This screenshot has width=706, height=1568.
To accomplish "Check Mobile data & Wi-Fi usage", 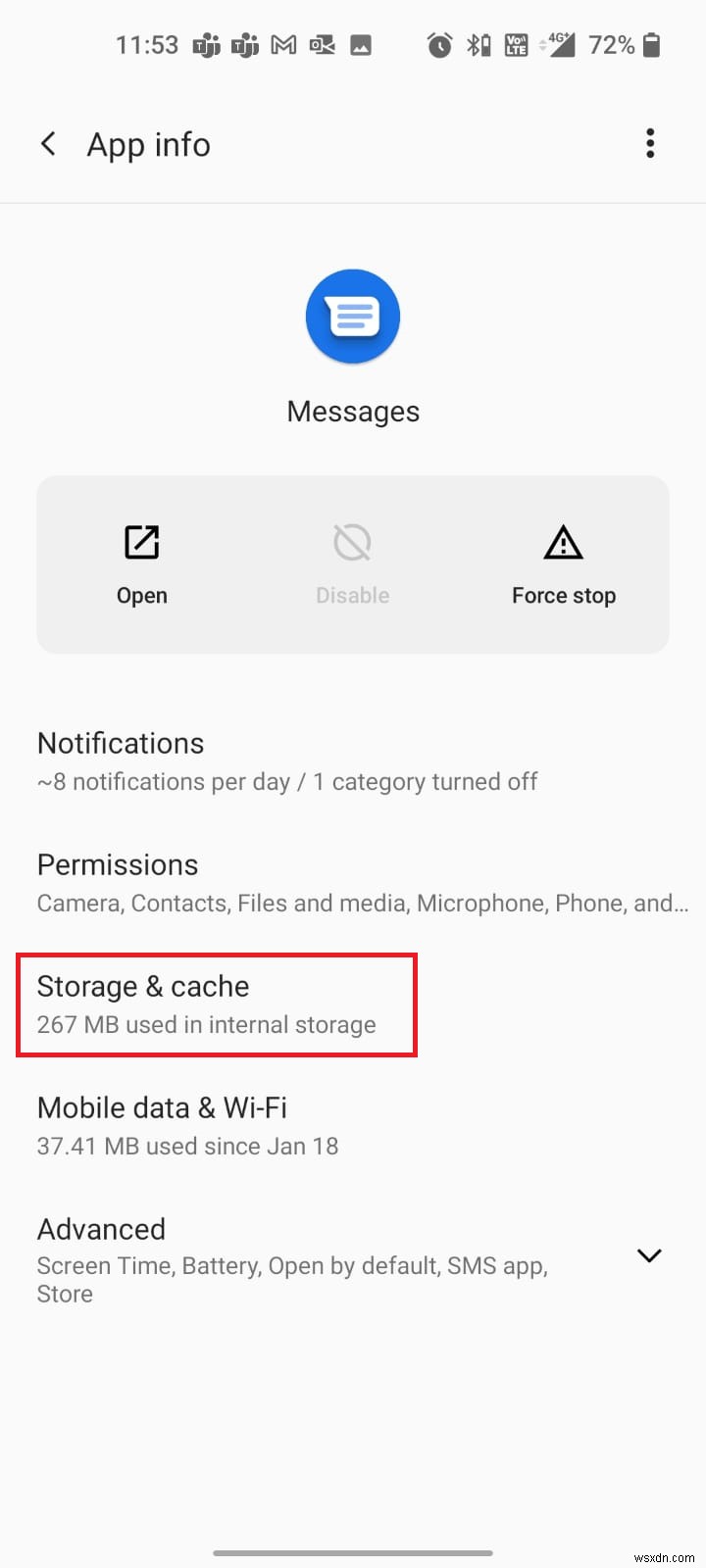I will click(188, 1126).
